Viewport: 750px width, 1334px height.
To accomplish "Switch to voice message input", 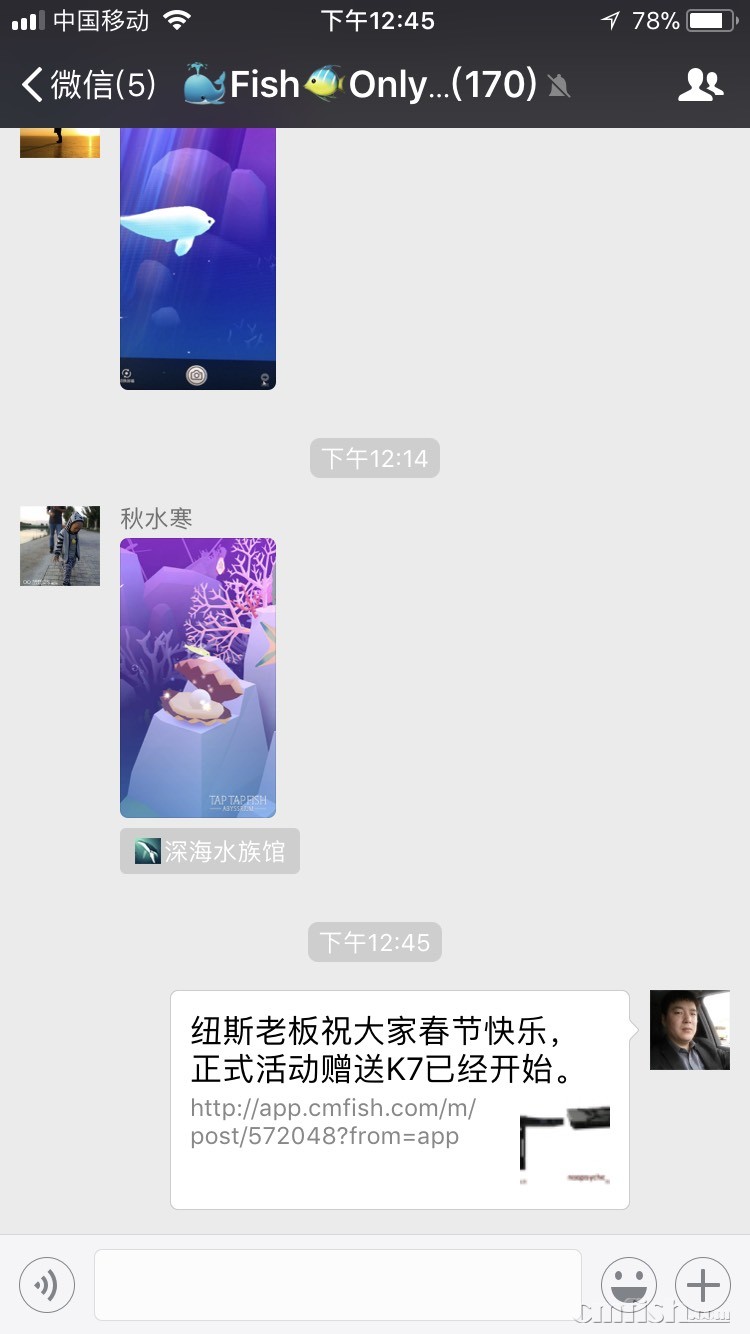I will pyautogui.click(x=47, y=1285).
